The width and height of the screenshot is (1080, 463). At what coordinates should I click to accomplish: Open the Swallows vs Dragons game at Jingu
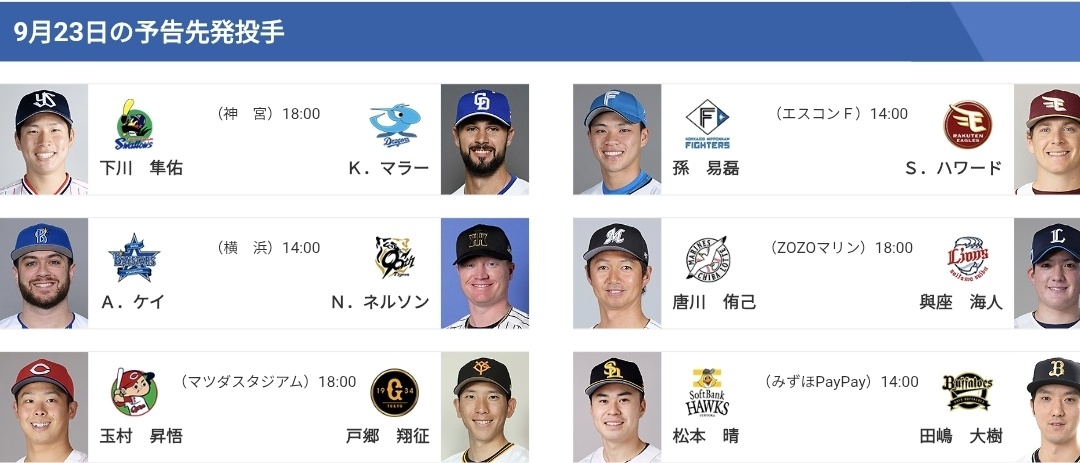265,139
